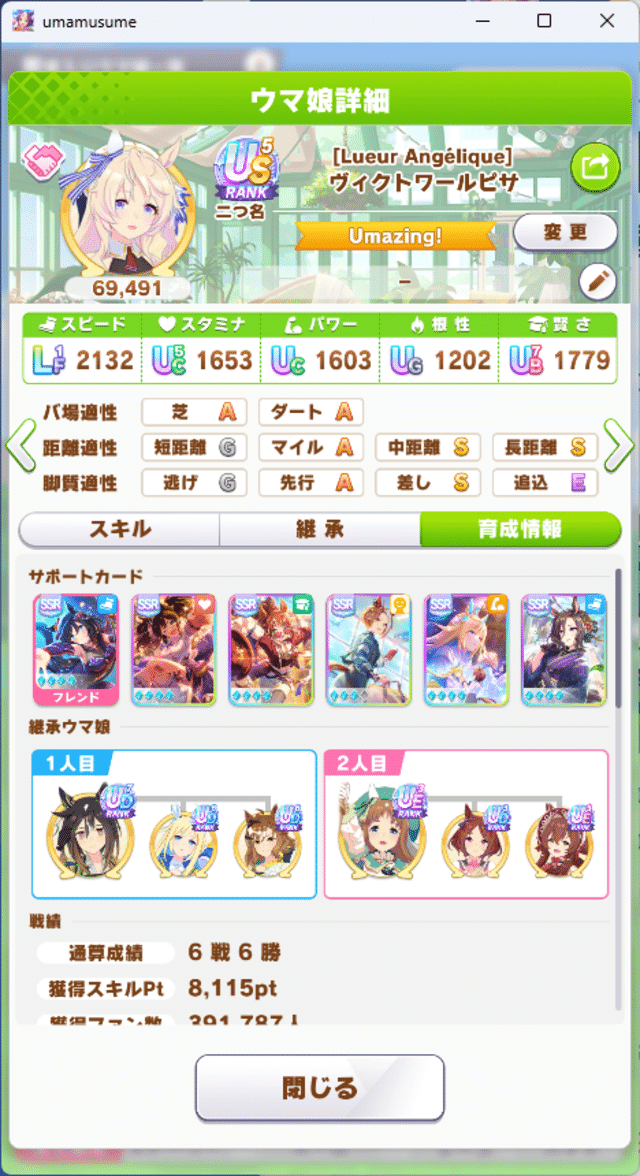The height and width of the screenshot is (1176, 640).
Task: Select the 育成情報 tab
Action: coord(520,529)
